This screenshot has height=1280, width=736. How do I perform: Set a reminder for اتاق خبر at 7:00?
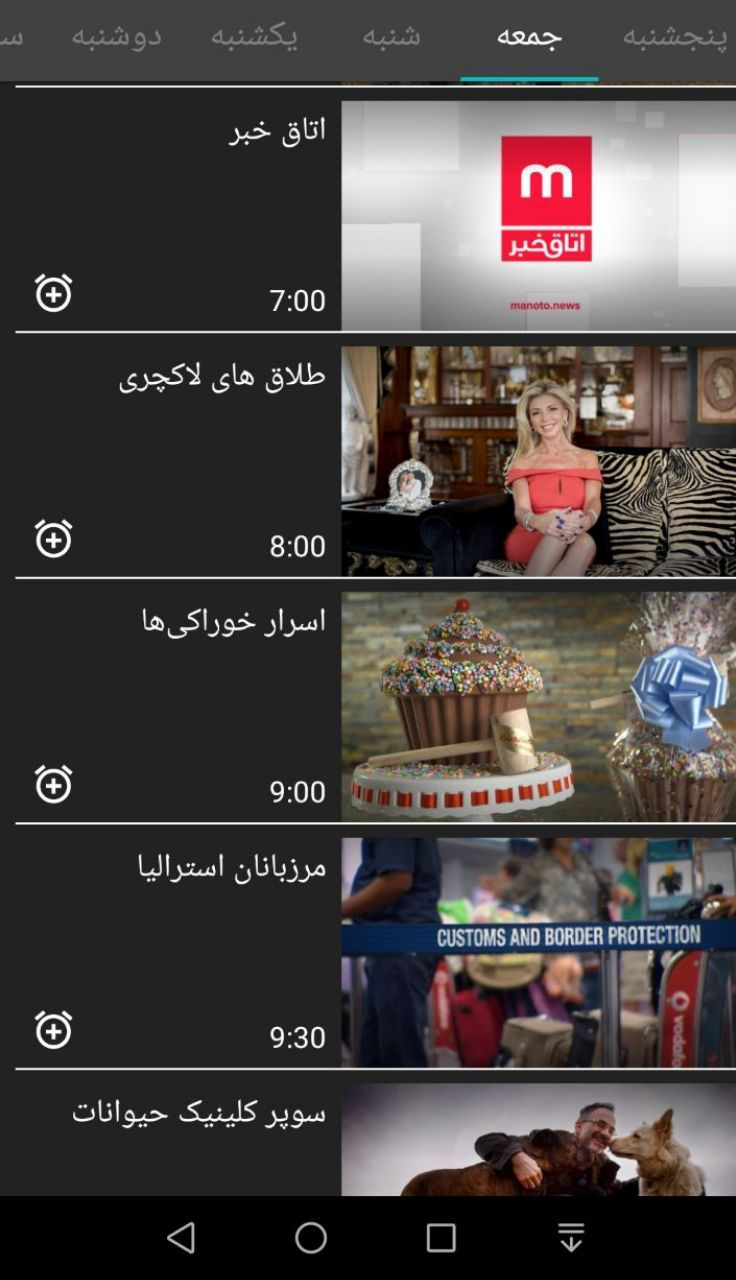click(53, 292)
